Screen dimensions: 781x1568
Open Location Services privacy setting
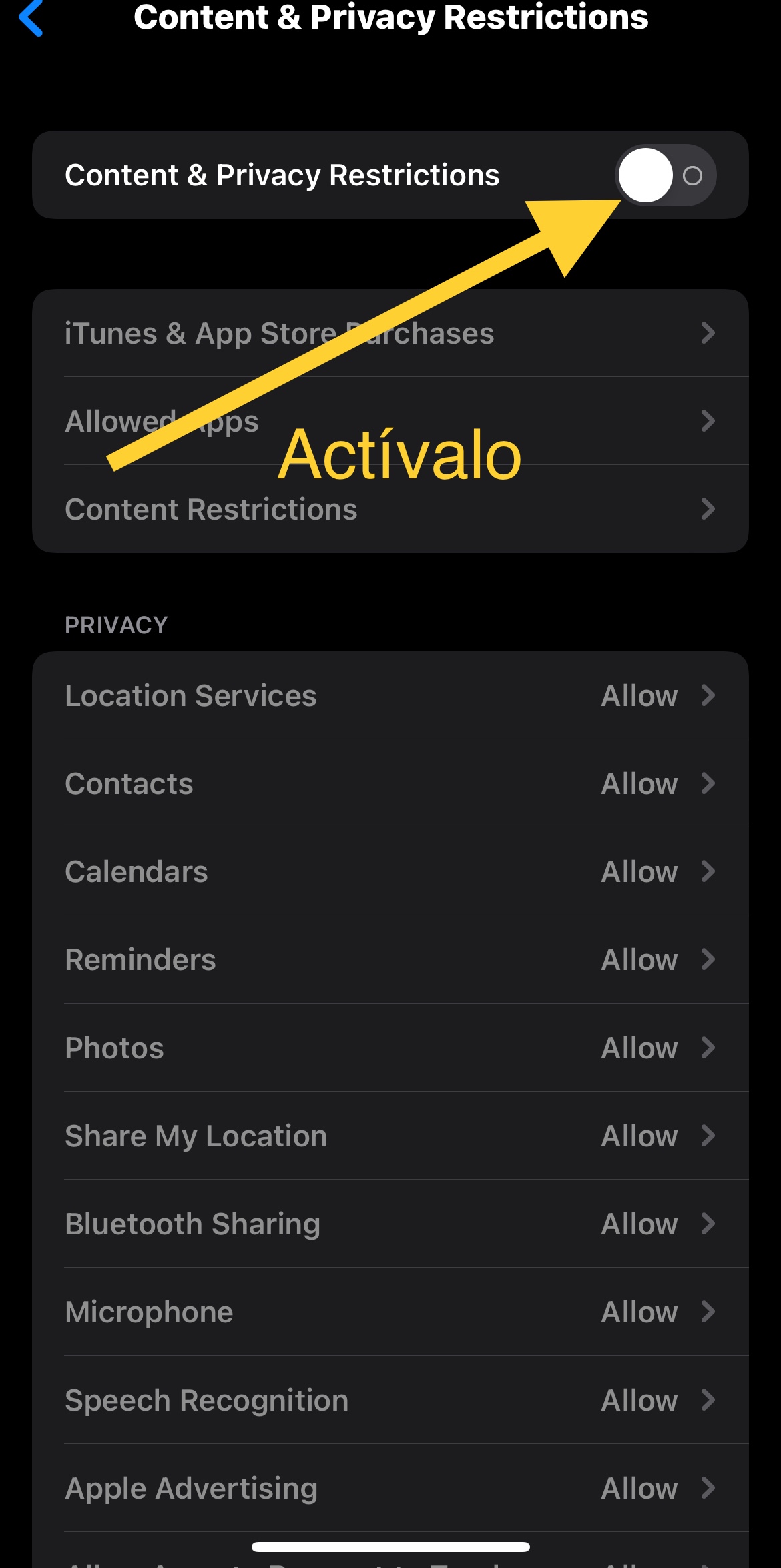pos(390,696)
